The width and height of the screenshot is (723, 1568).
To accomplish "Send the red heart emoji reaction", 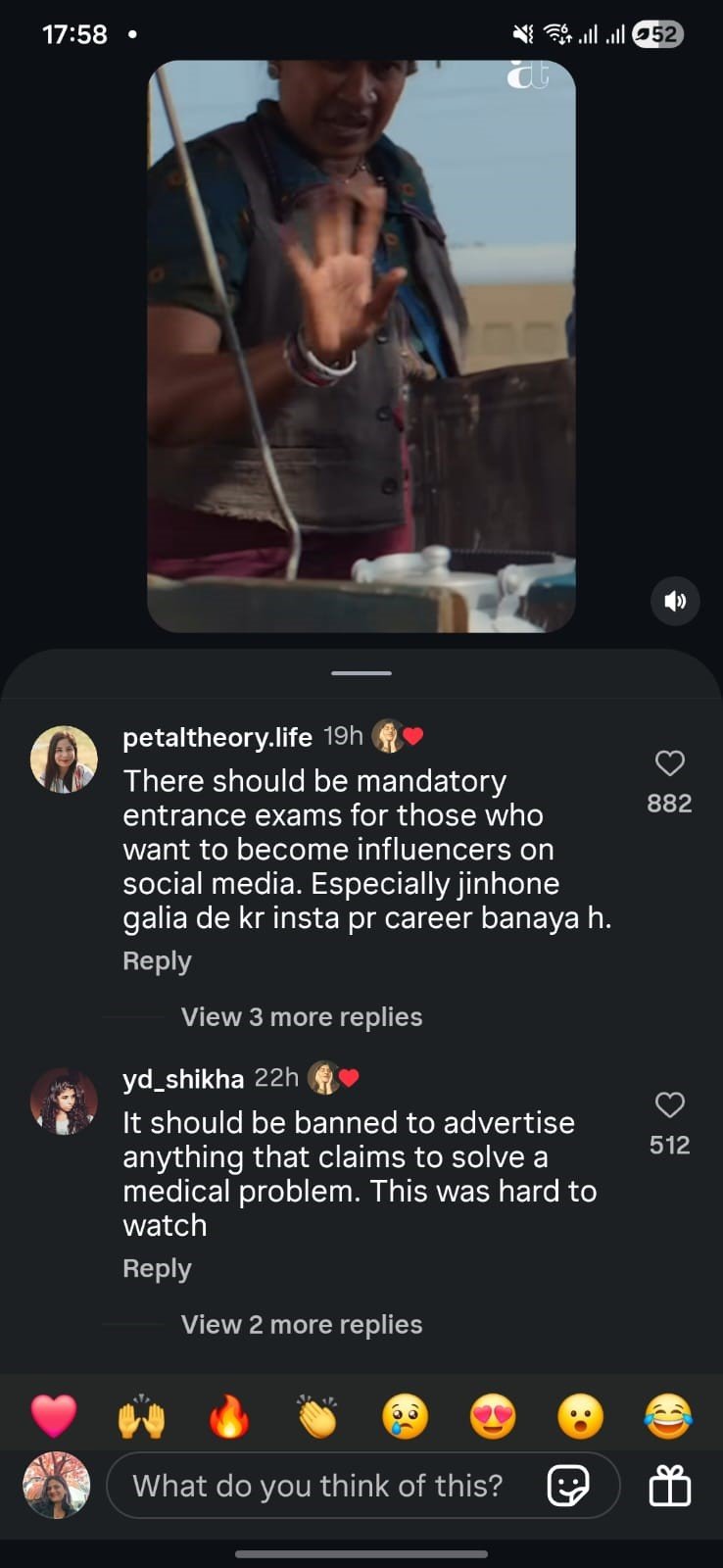I will tap(54, 1417).
